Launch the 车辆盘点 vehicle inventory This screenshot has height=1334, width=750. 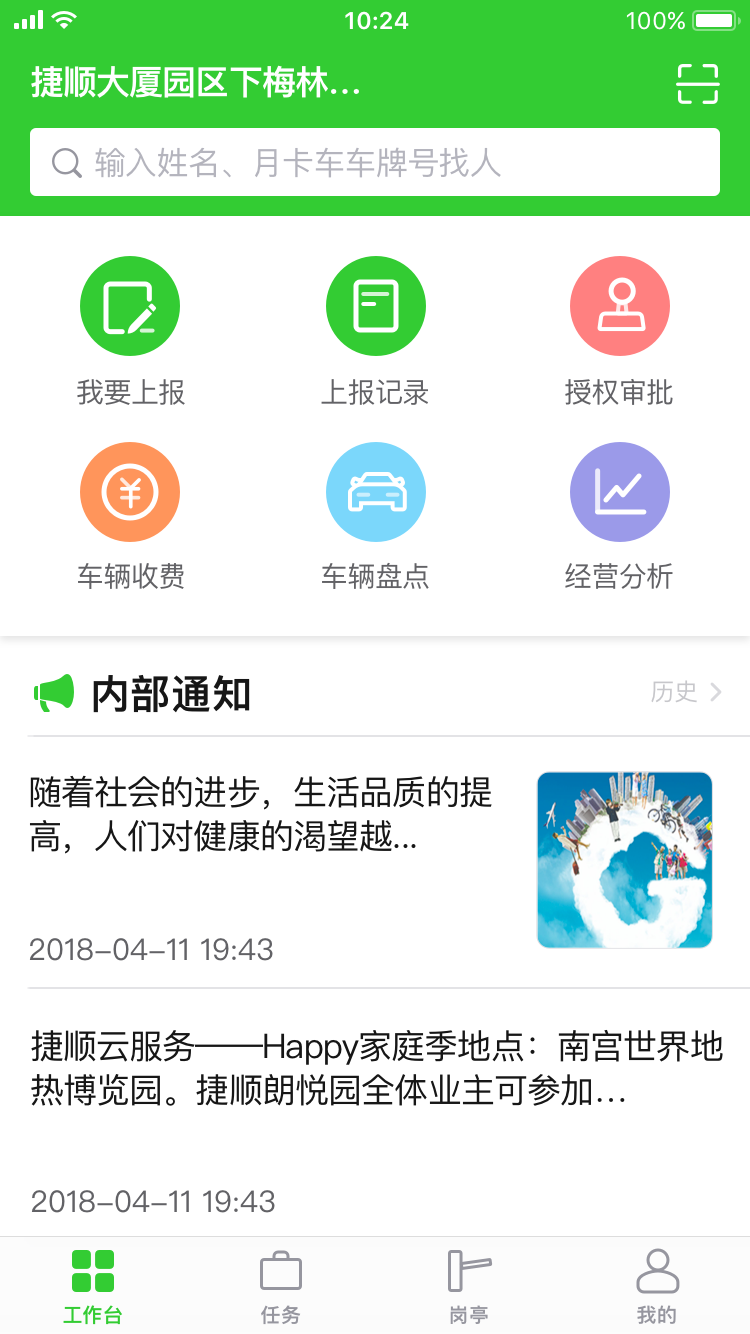[x=376, y=492]
